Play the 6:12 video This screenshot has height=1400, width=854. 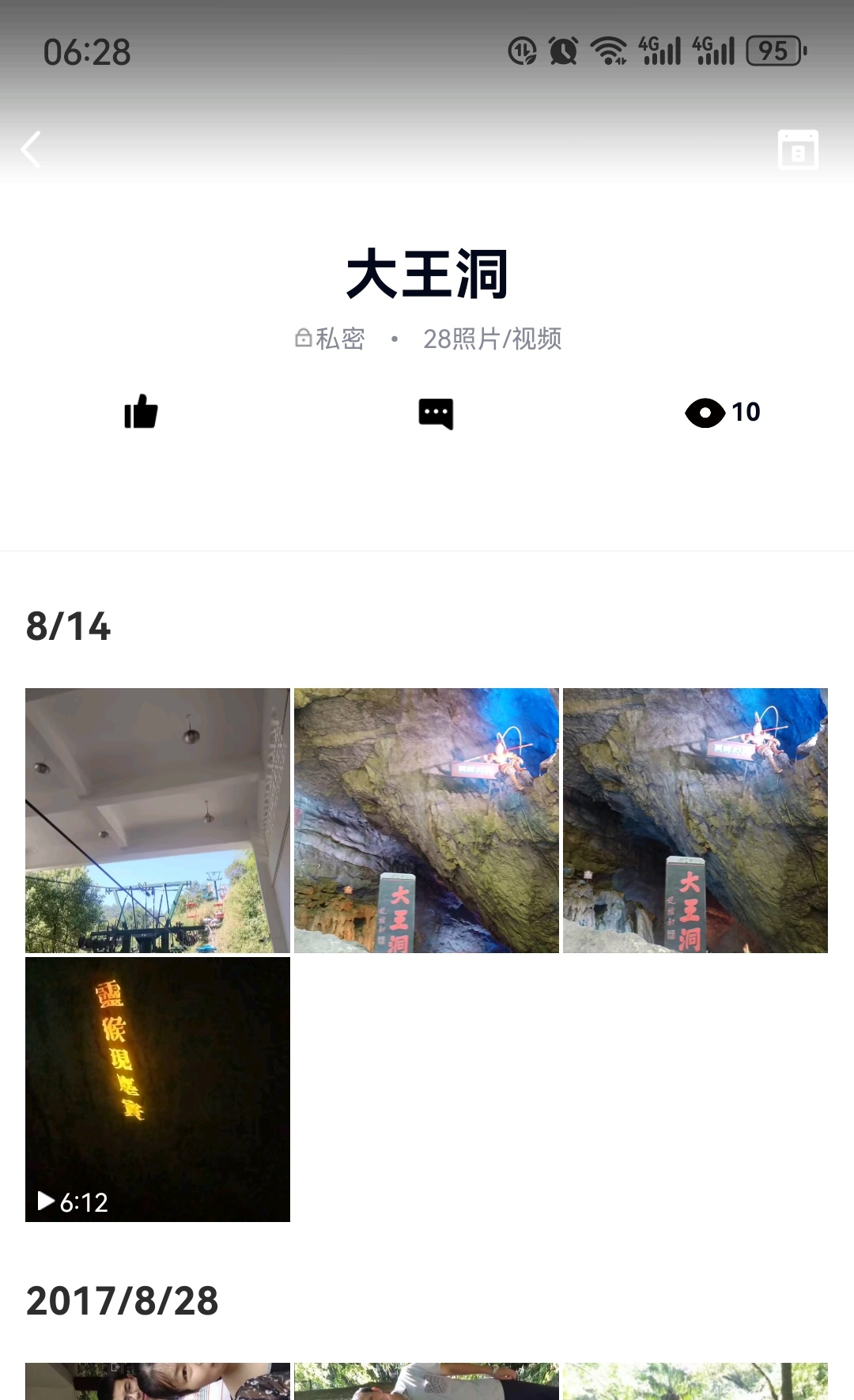coord(157,1089)
